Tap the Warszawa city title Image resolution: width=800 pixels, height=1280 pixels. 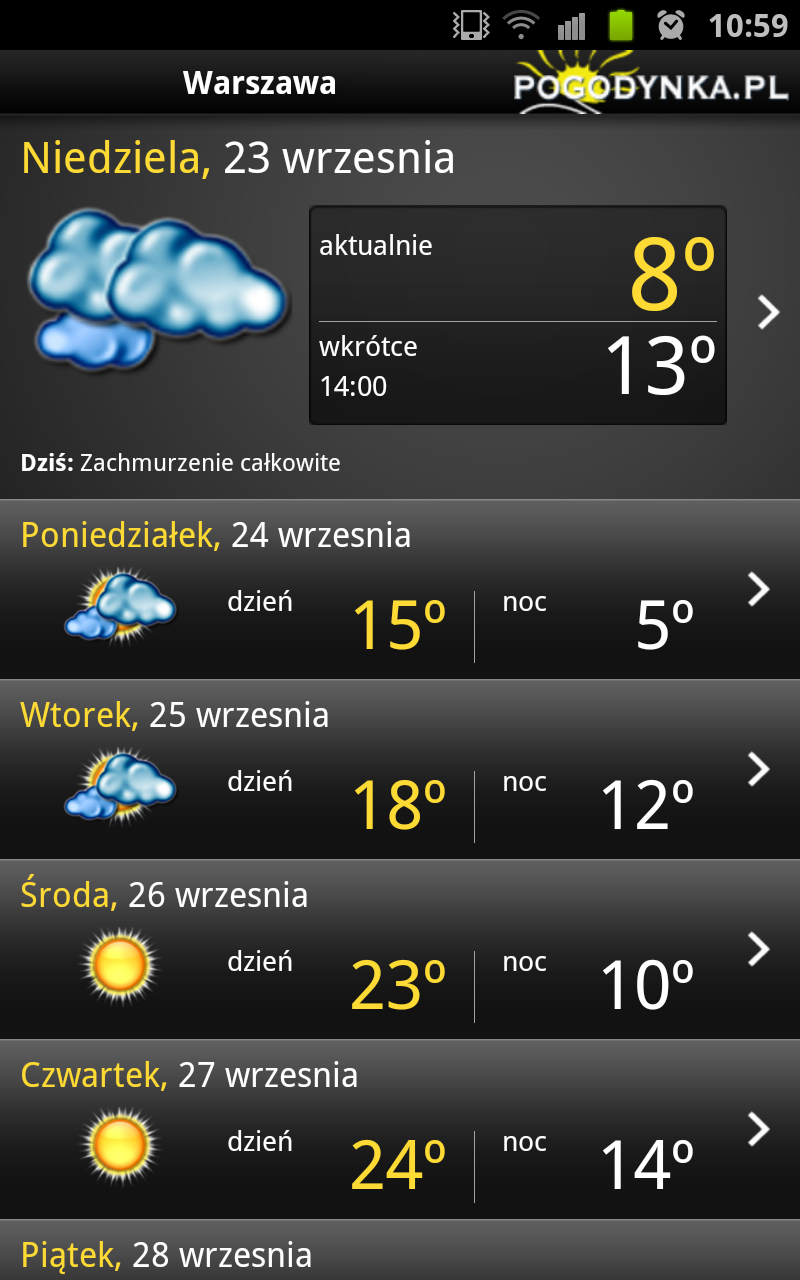click(x=260, y=82)
